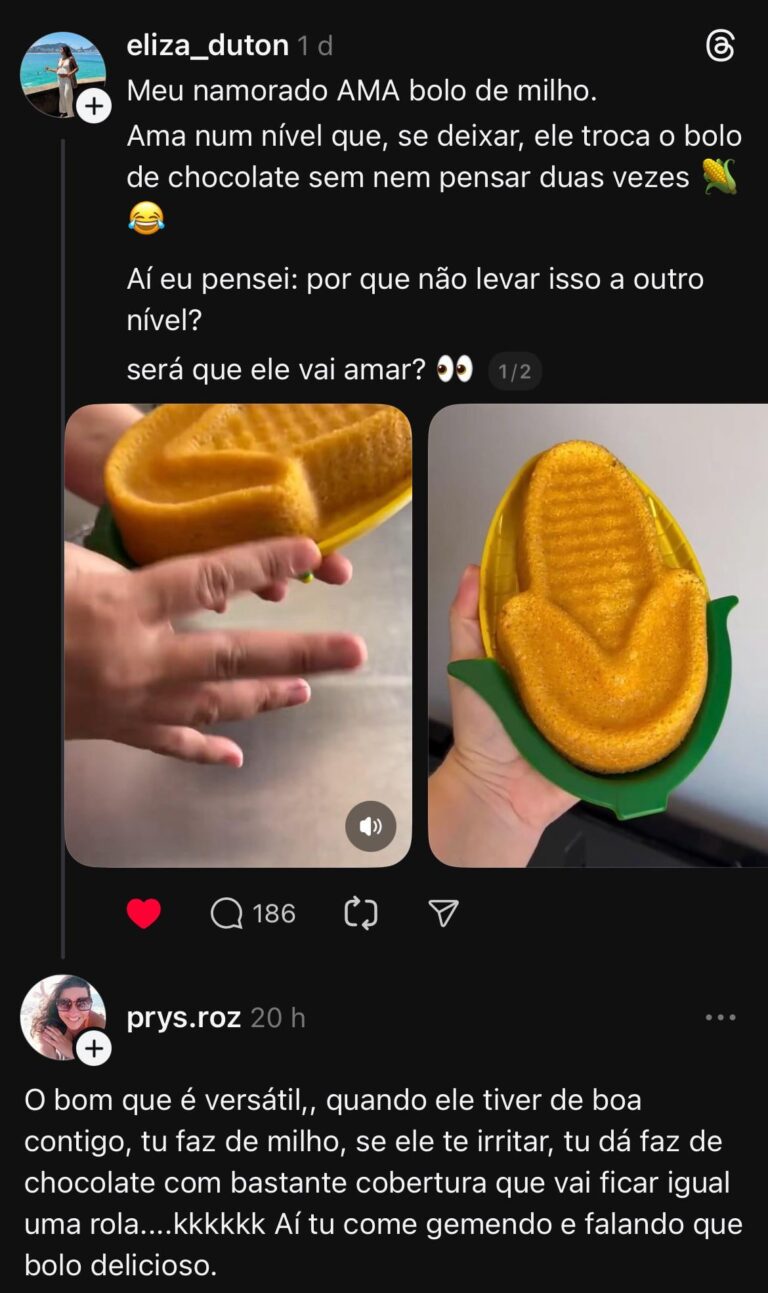Unmute the video with the speaker icon

371,826
